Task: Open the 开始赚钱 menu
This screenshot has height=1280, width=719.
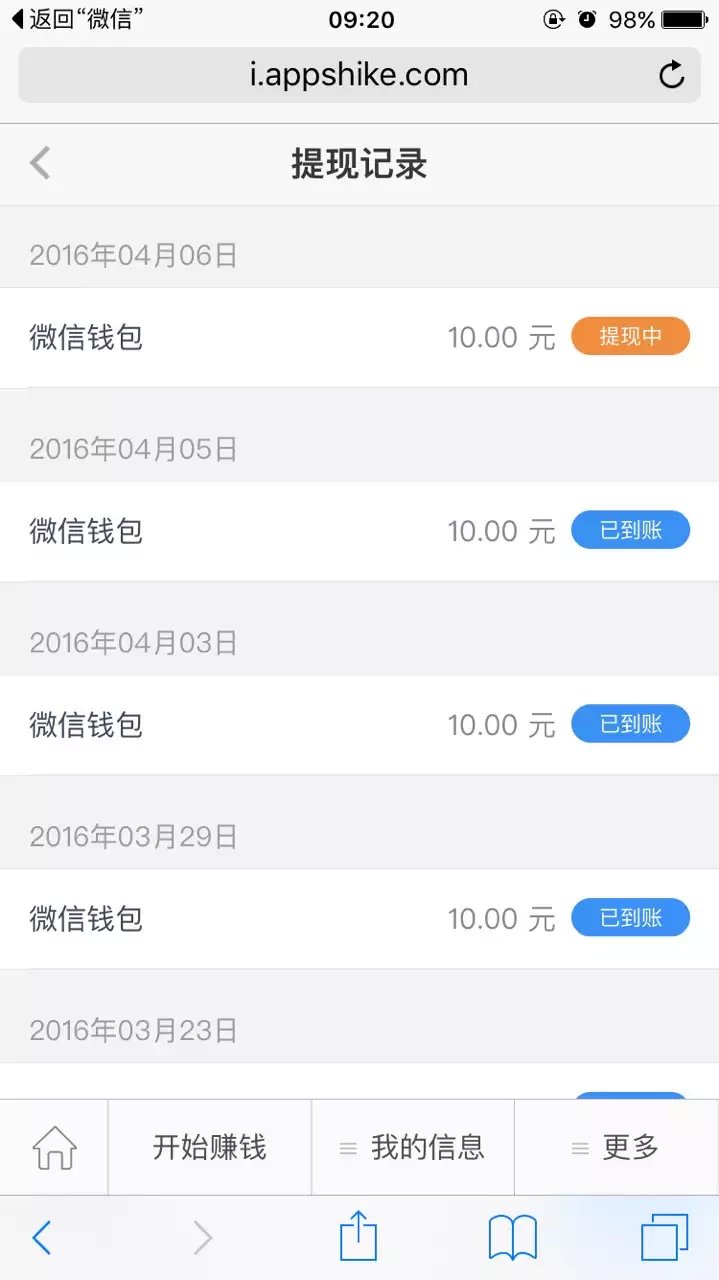Action: (210, 1147)
